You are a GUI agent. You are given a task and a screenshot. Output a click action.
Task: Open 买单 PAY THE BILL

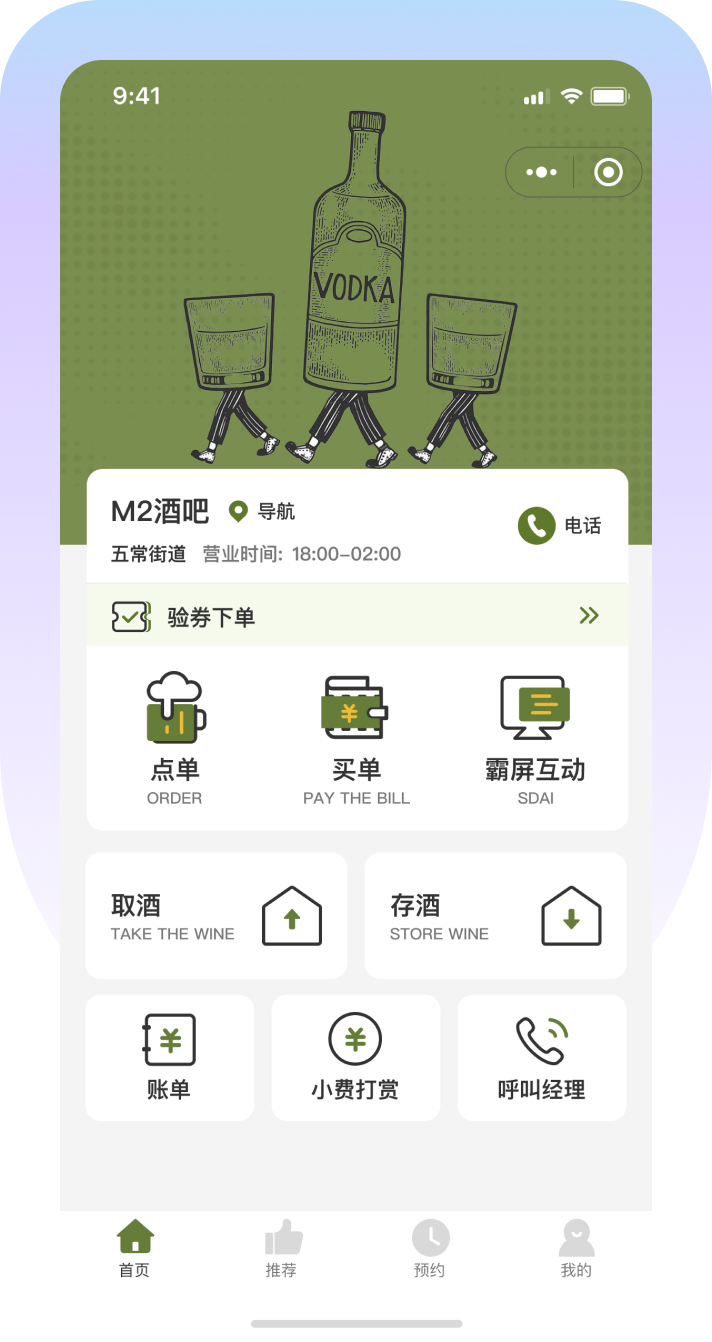356,738
